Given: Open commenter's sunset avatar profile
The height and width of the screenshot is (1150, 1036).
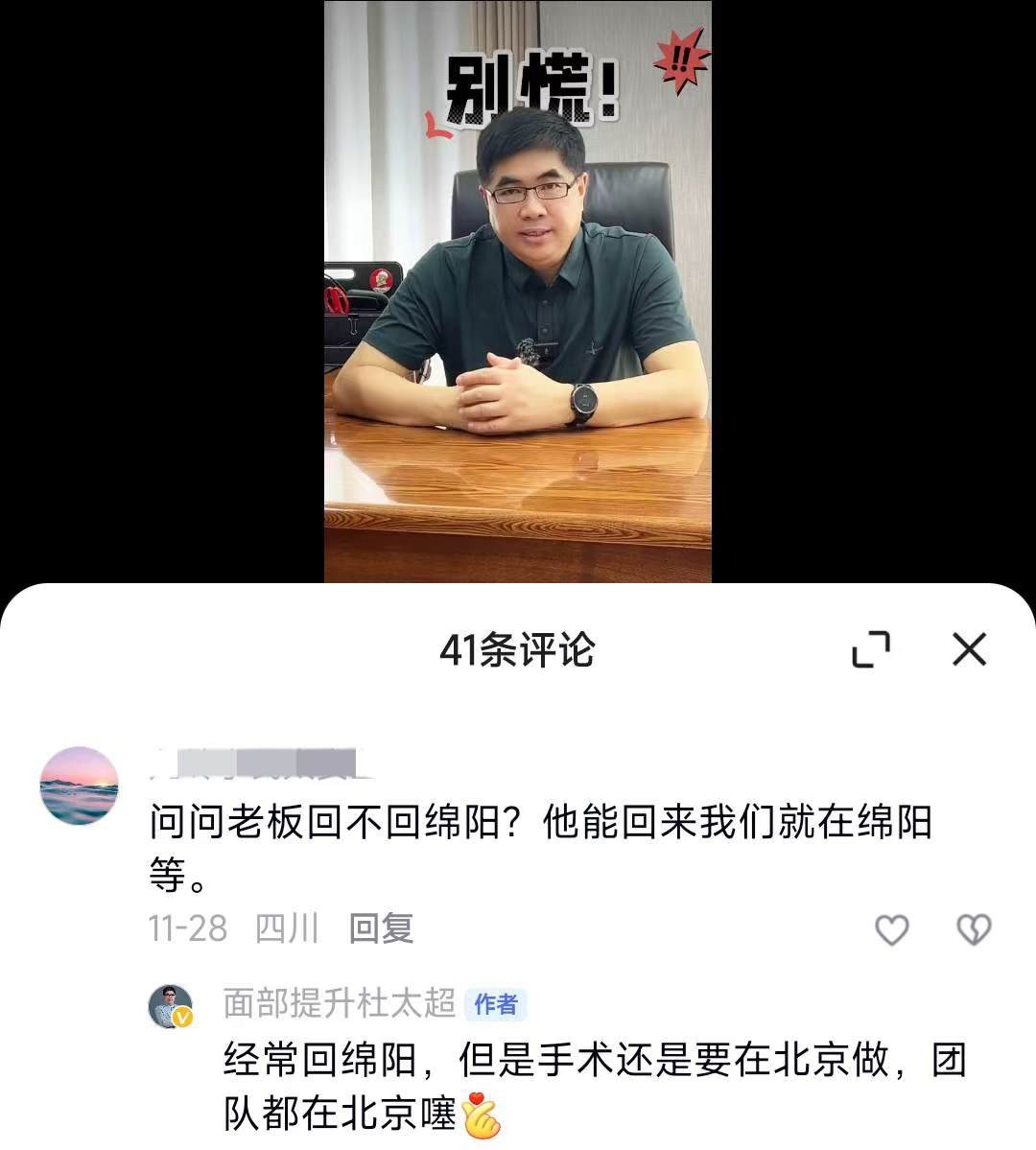Looking at the screenshot, I should [x=79, y=786].
